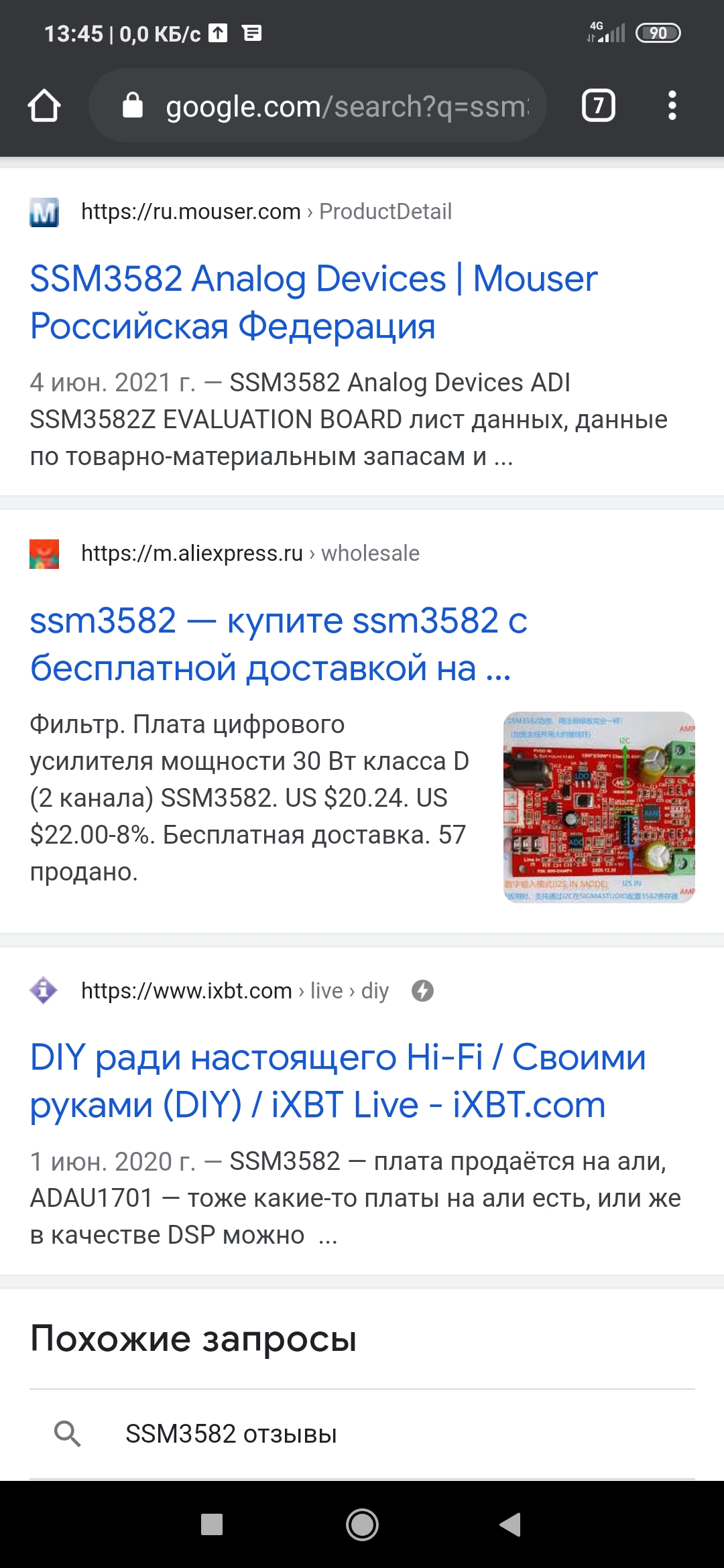Open the AliExpress ssm3582 search result
This screenshot has width=724, height=1568.
(x=278, y=644)
